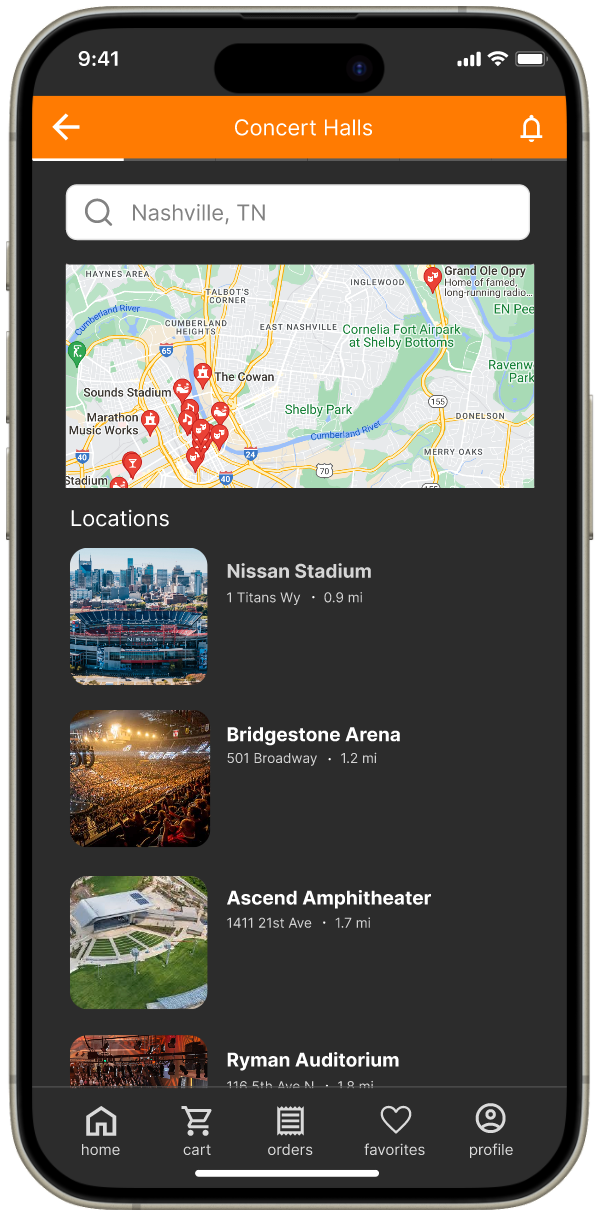Tap the Grand Ole Opry map pin
The height and width of the screenshot is (1218, 602).
[432, 279]
